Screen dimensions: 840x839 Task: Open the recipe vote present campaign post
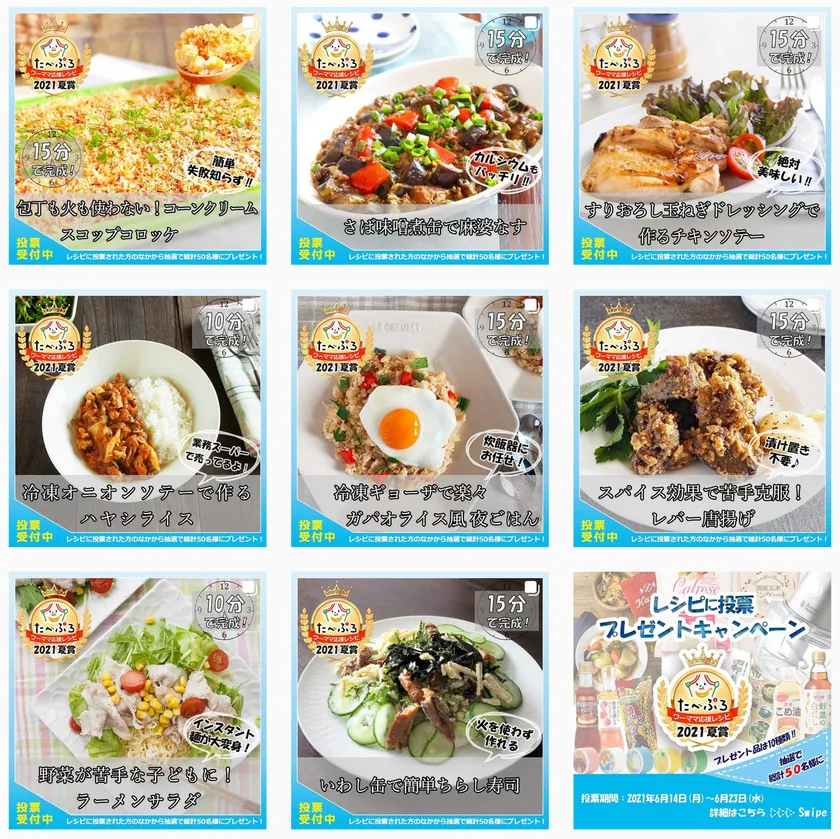(703, 701)
